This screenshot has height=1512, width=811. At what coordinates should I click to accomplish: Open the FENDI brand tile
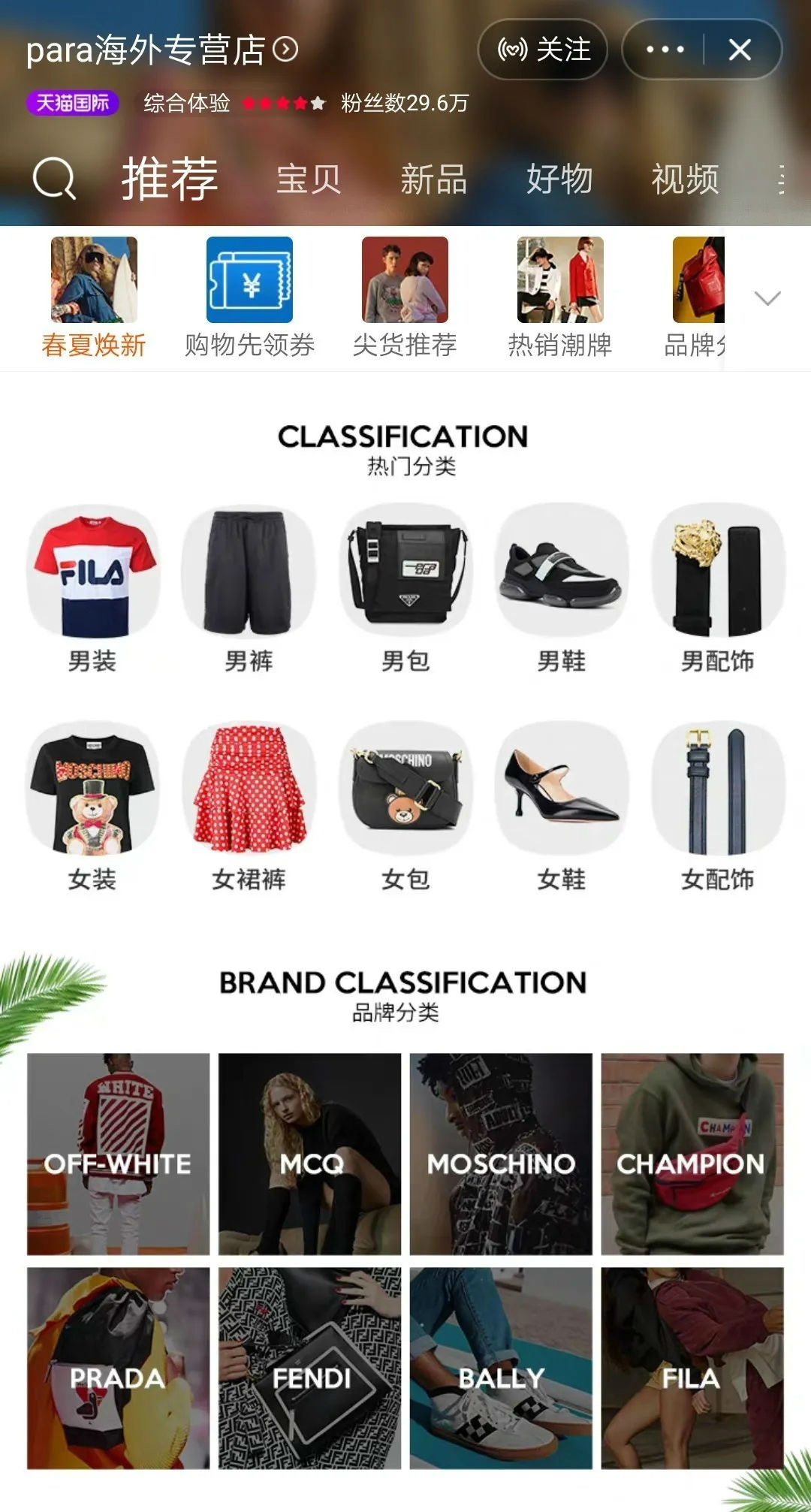coord(310,1368)
